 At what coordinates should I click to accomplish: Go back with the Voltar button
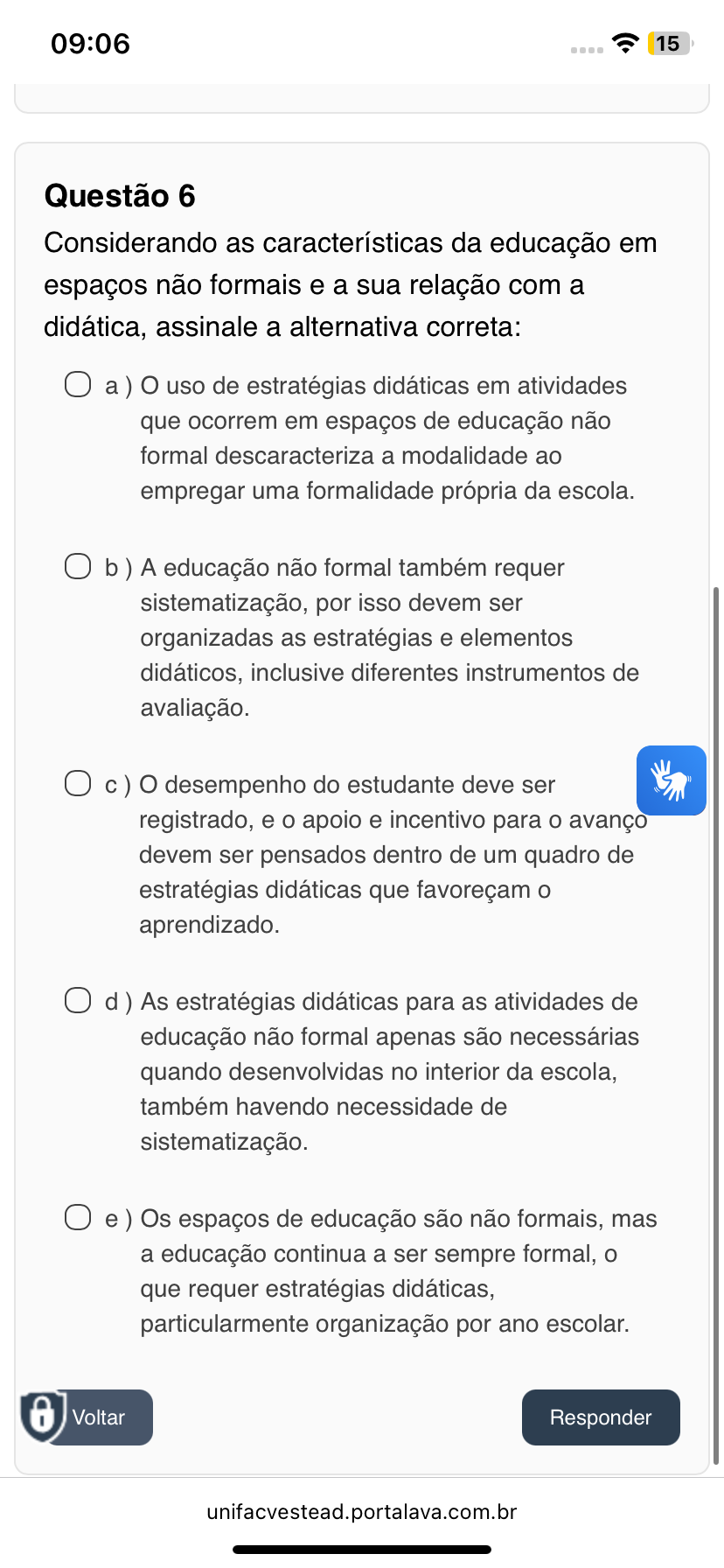[x=99, y=1417]
